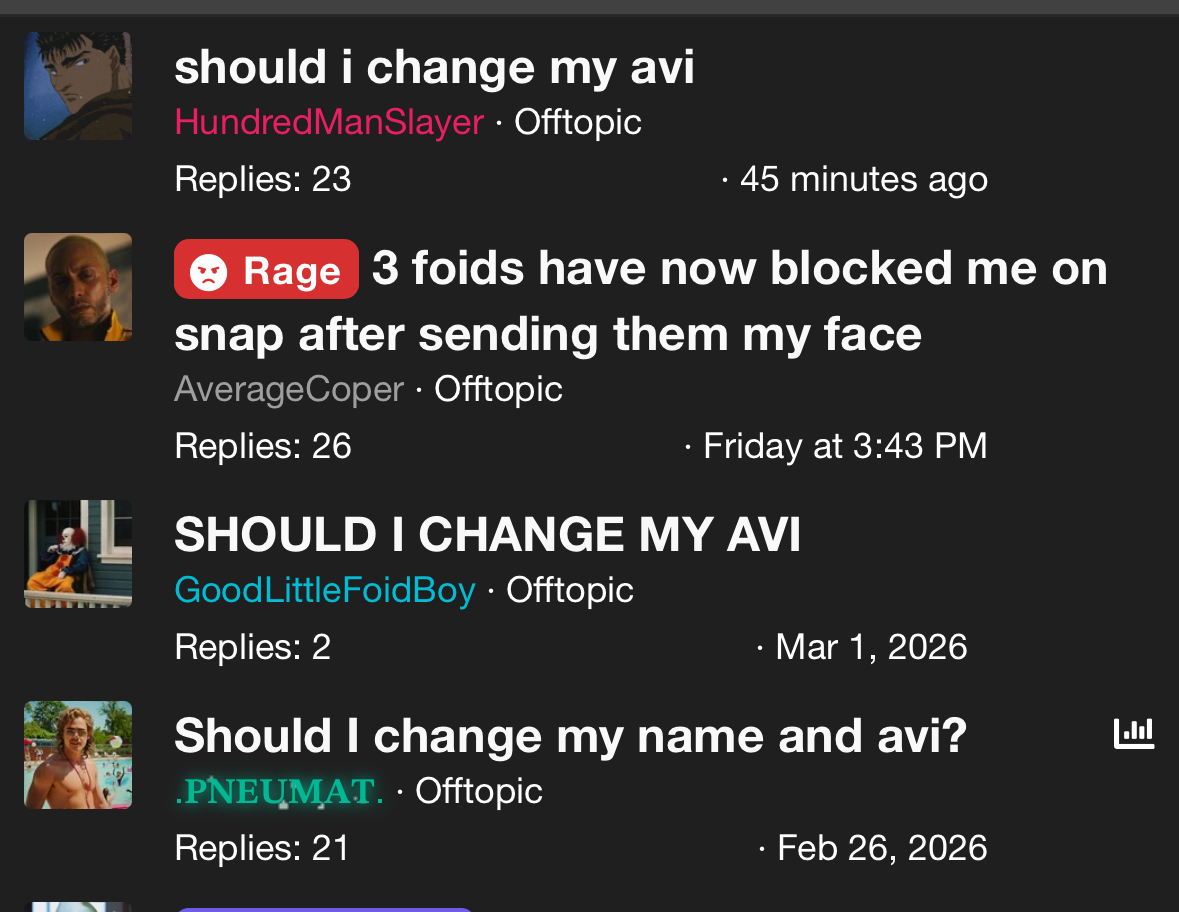This screenshot has height=912, width=1179.
Task: Open thread 'should i change my avi'
Action: [x=434, y=68]
